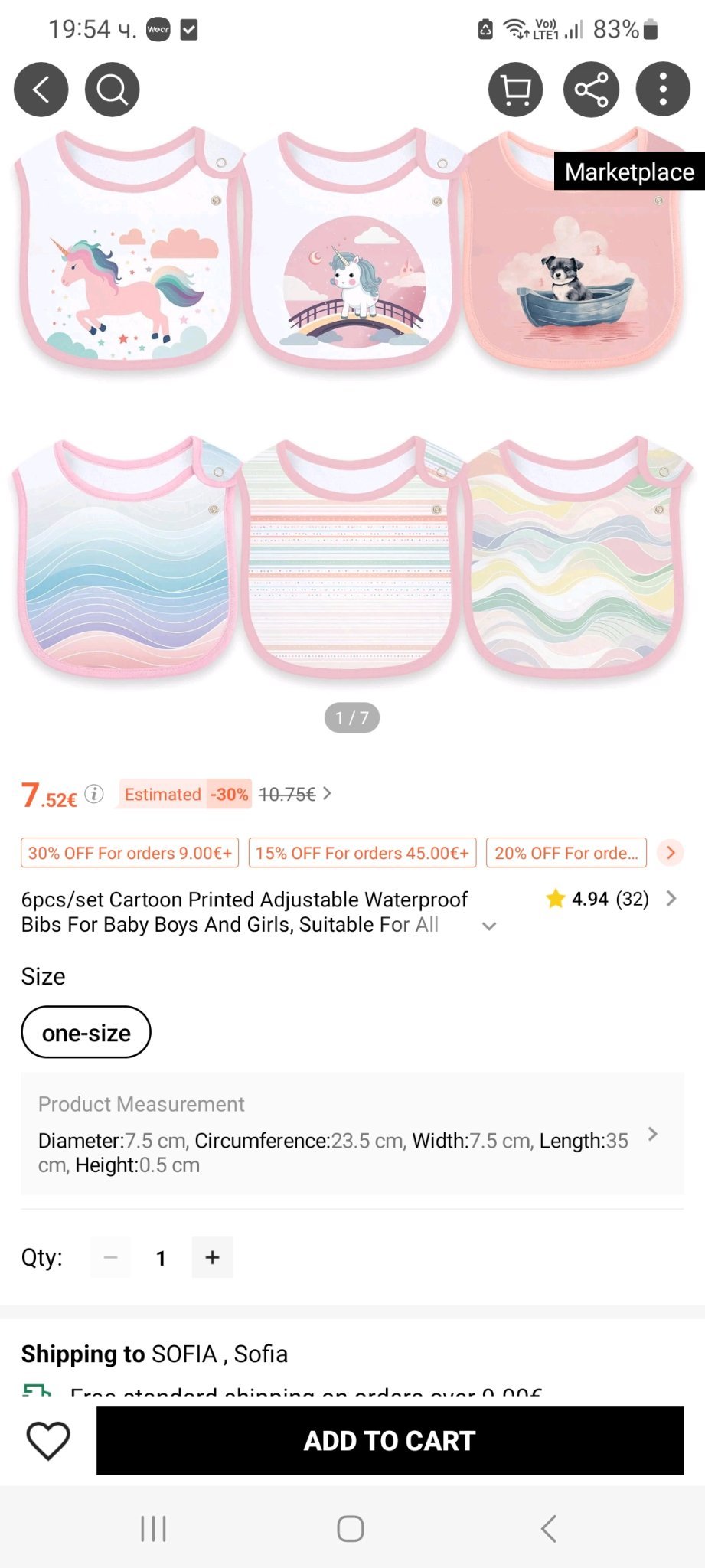
Task: Select 30% OFF for orders 9.00€+ coupon
Action: tap(130, 853)
